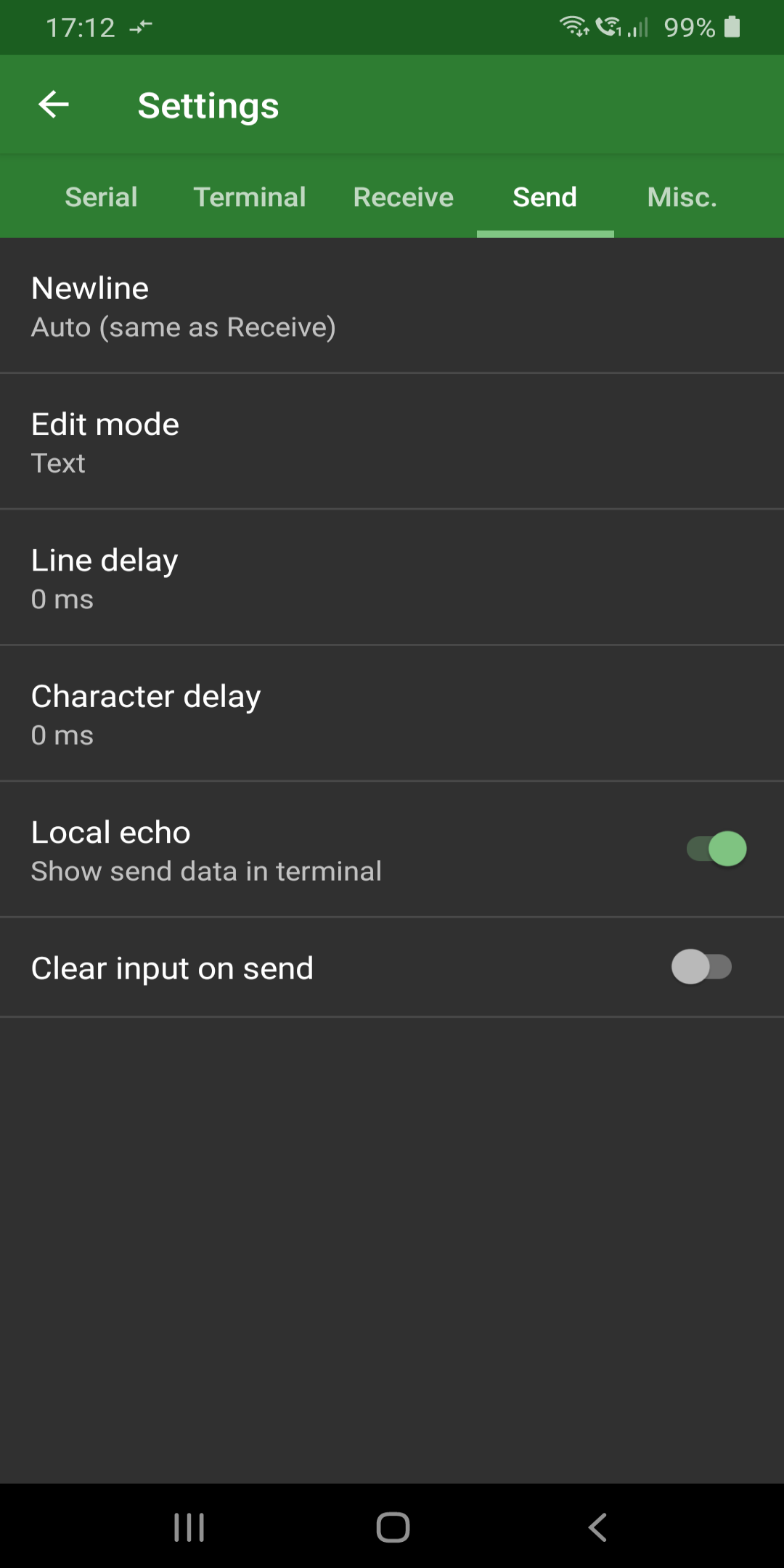Viewport: 784px width, 1568px height.
Task: Adjust the Character delay setting
Action: click(x=392, y=714)
